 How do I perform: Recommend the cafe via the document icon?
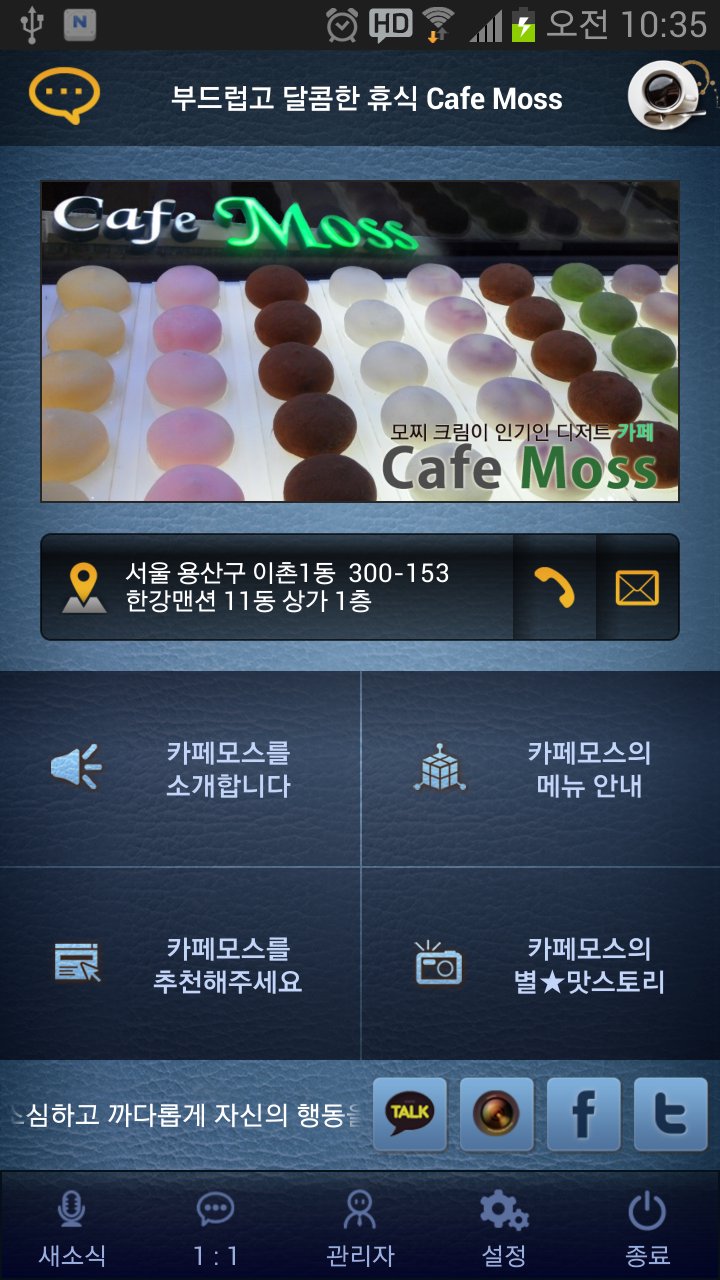pyautogui.click(x=180, y=965)
